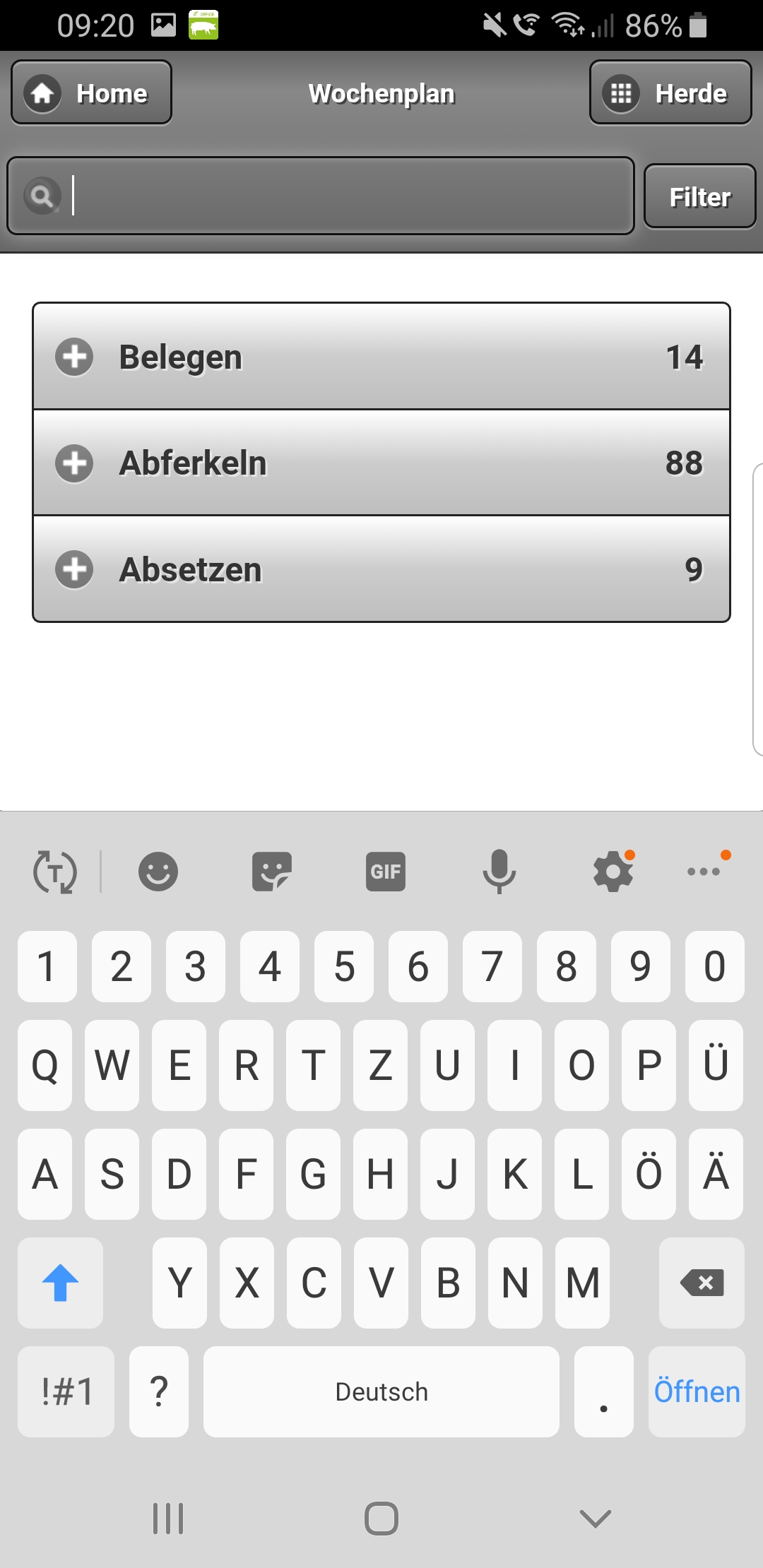Tap the emoji icon on the keyboard
763x1568 pixels.
tap(158, 872)
